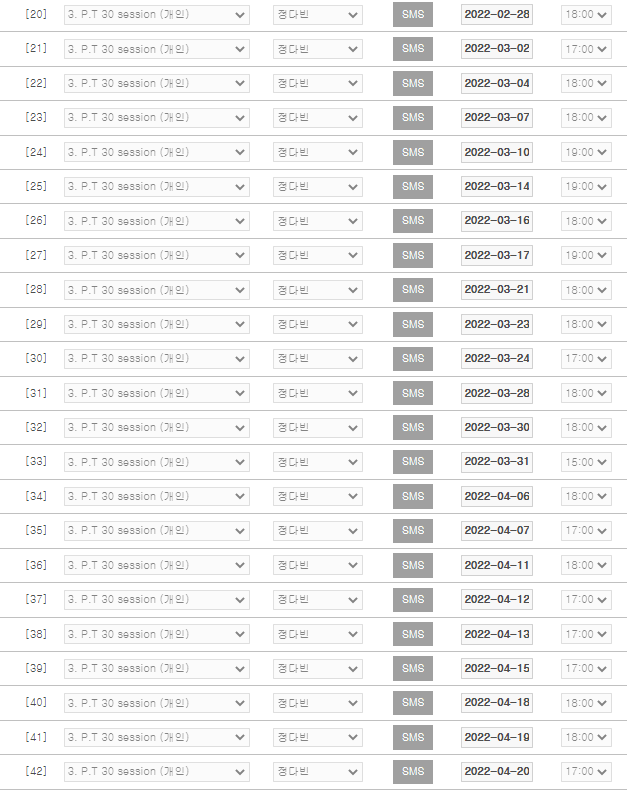Image resolution: width=627 pixels, height=791 pixels.
Task: Open the time dropdown in row [24]
Action: pyautogui.click(x=585, y=152)
